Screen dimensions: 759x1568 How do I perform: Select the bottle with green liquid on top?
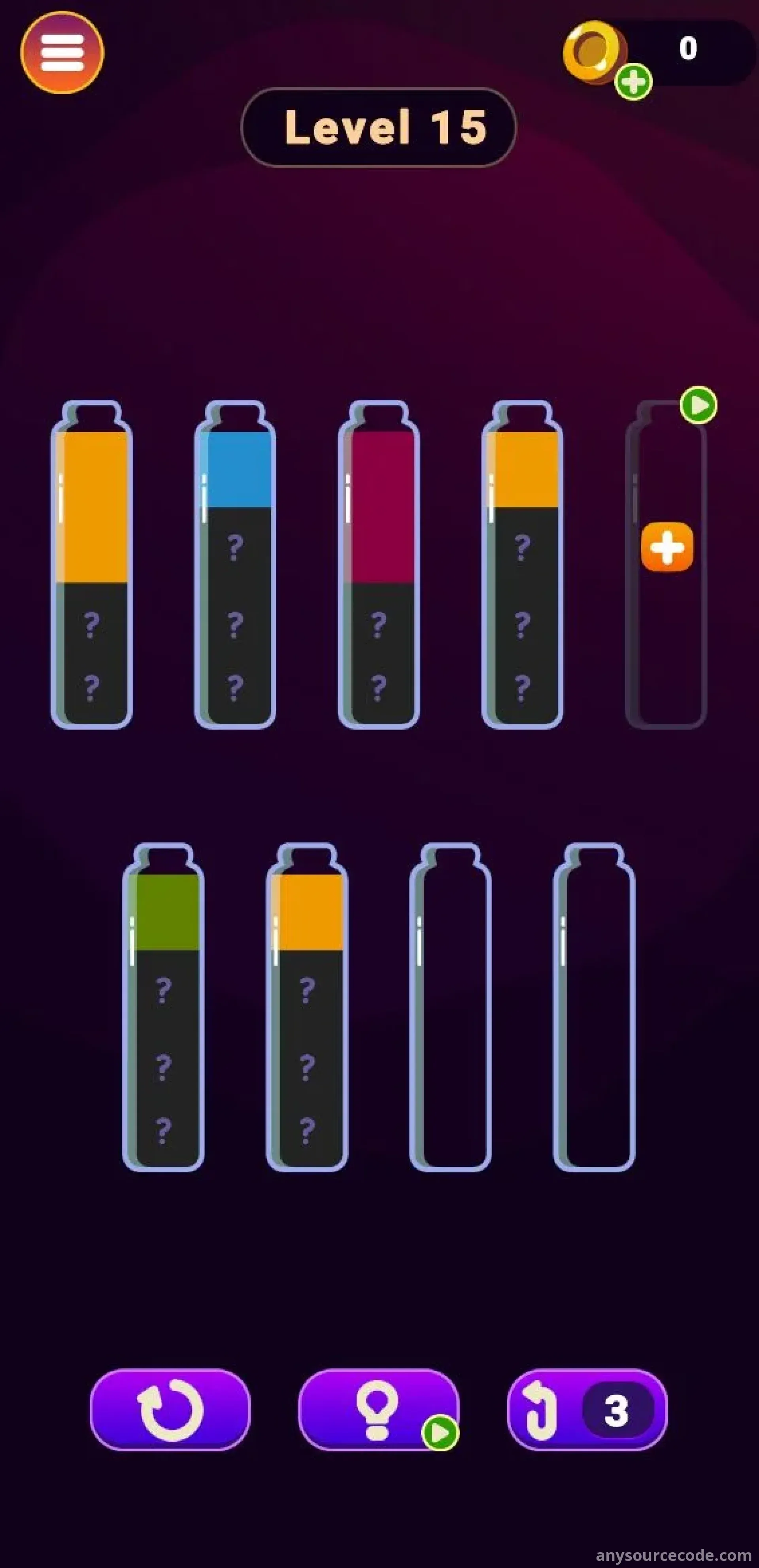click(x=163, y=1007)
